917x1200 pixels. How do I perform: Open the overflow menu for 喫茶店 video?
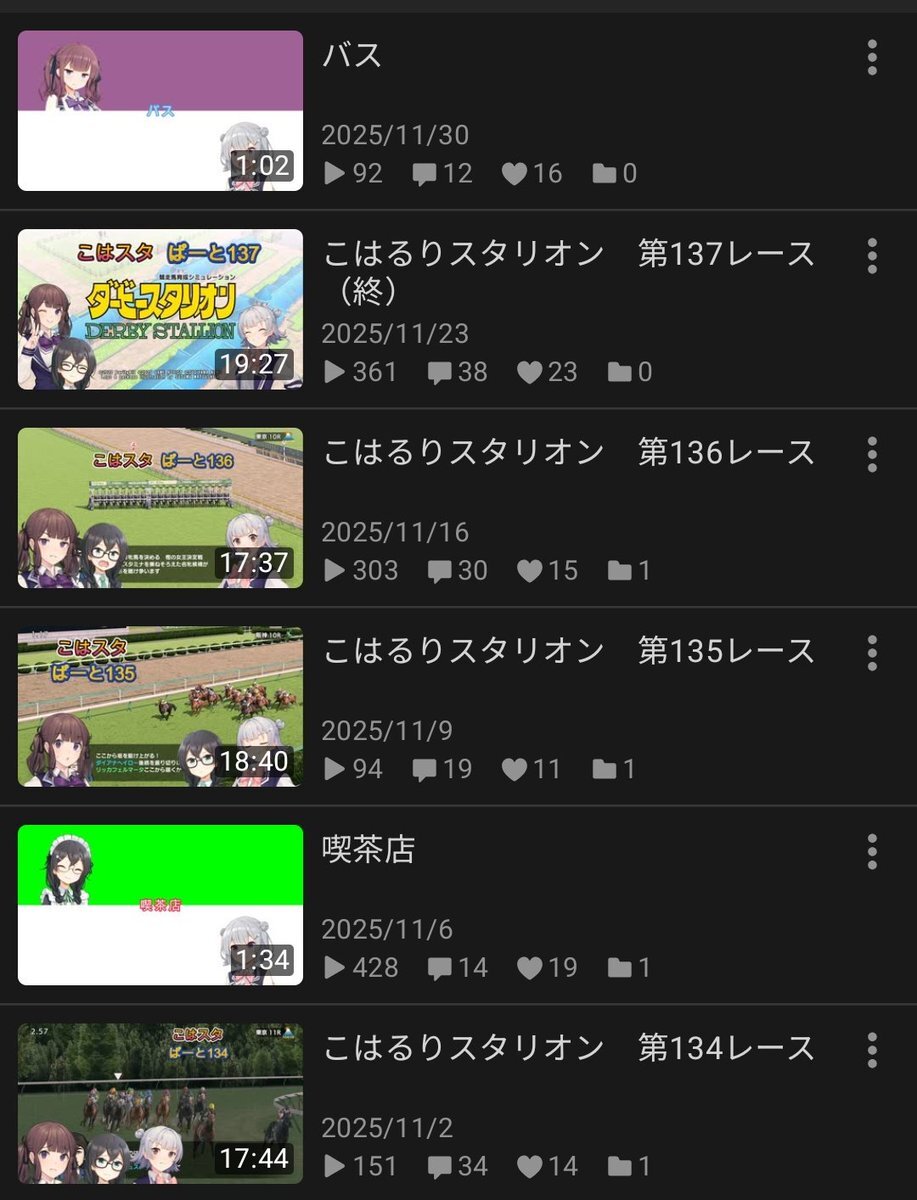pyautogui.click(x=872, y=852)
